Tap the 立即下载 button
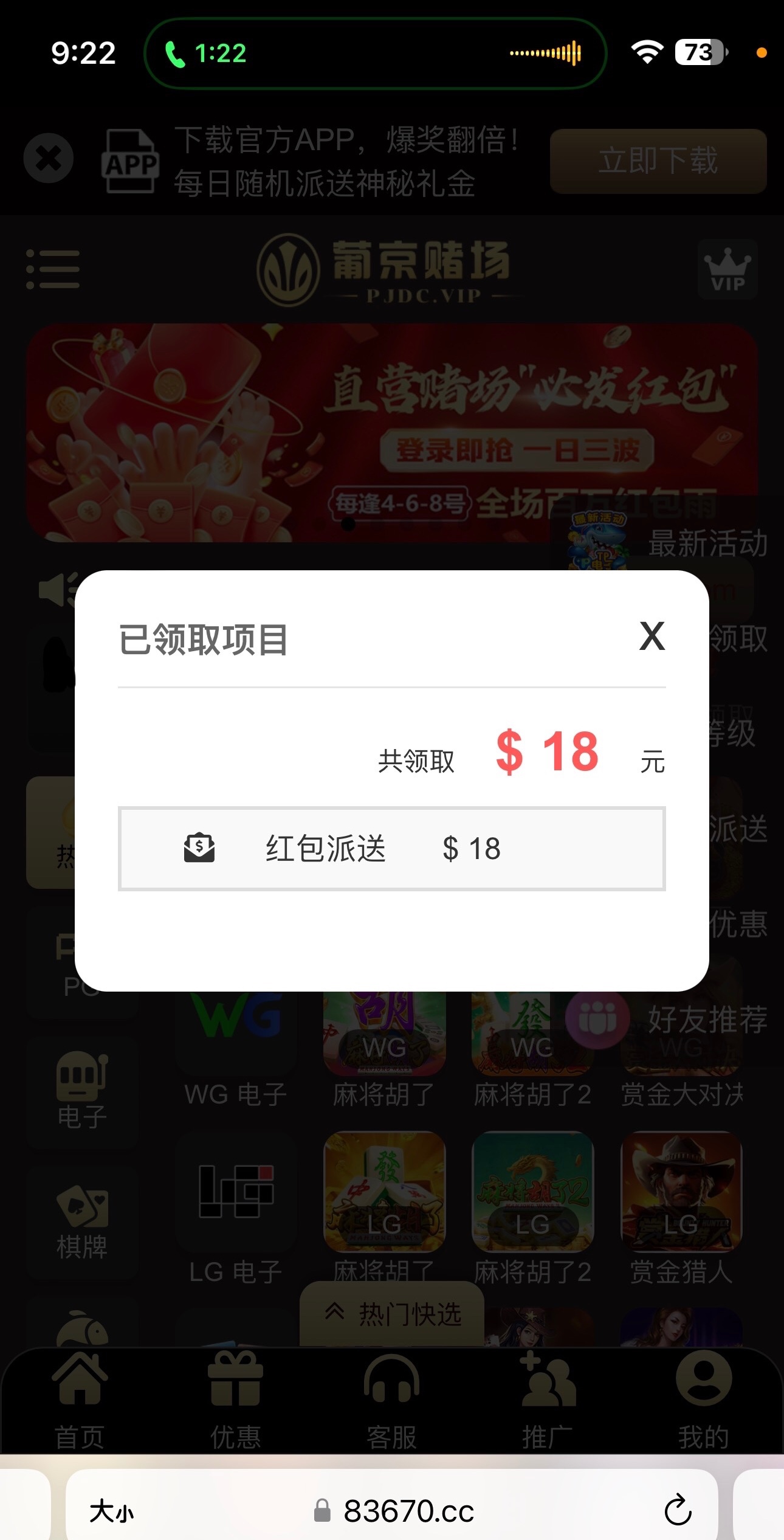The image size is (784, 1540). click(x=658, y=161)
